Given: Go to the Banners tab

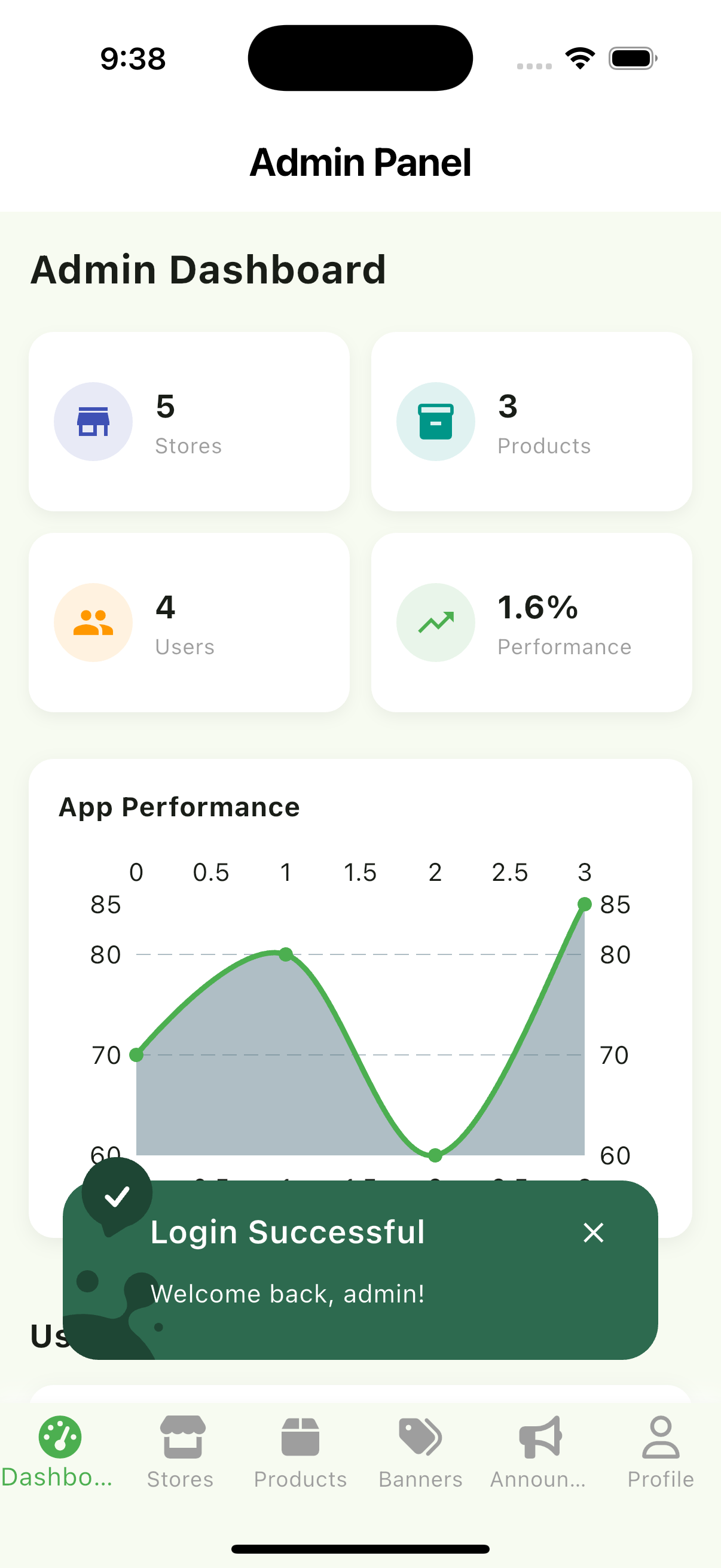Looking at the screenshot, I should click(420, 1453).
